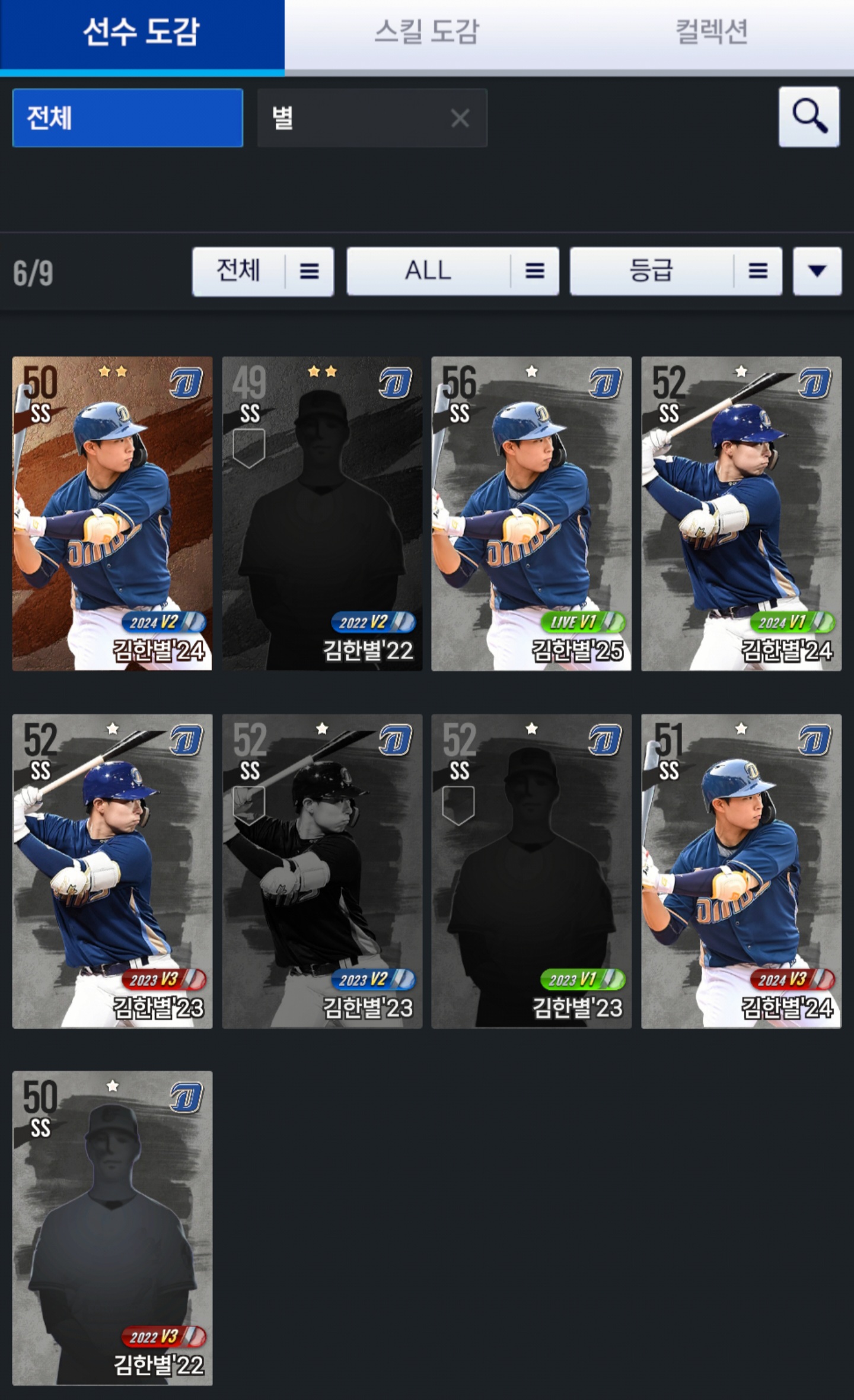Open the 2023 V2 김한별'23 card
The image size is (854, 1400).
322,871
